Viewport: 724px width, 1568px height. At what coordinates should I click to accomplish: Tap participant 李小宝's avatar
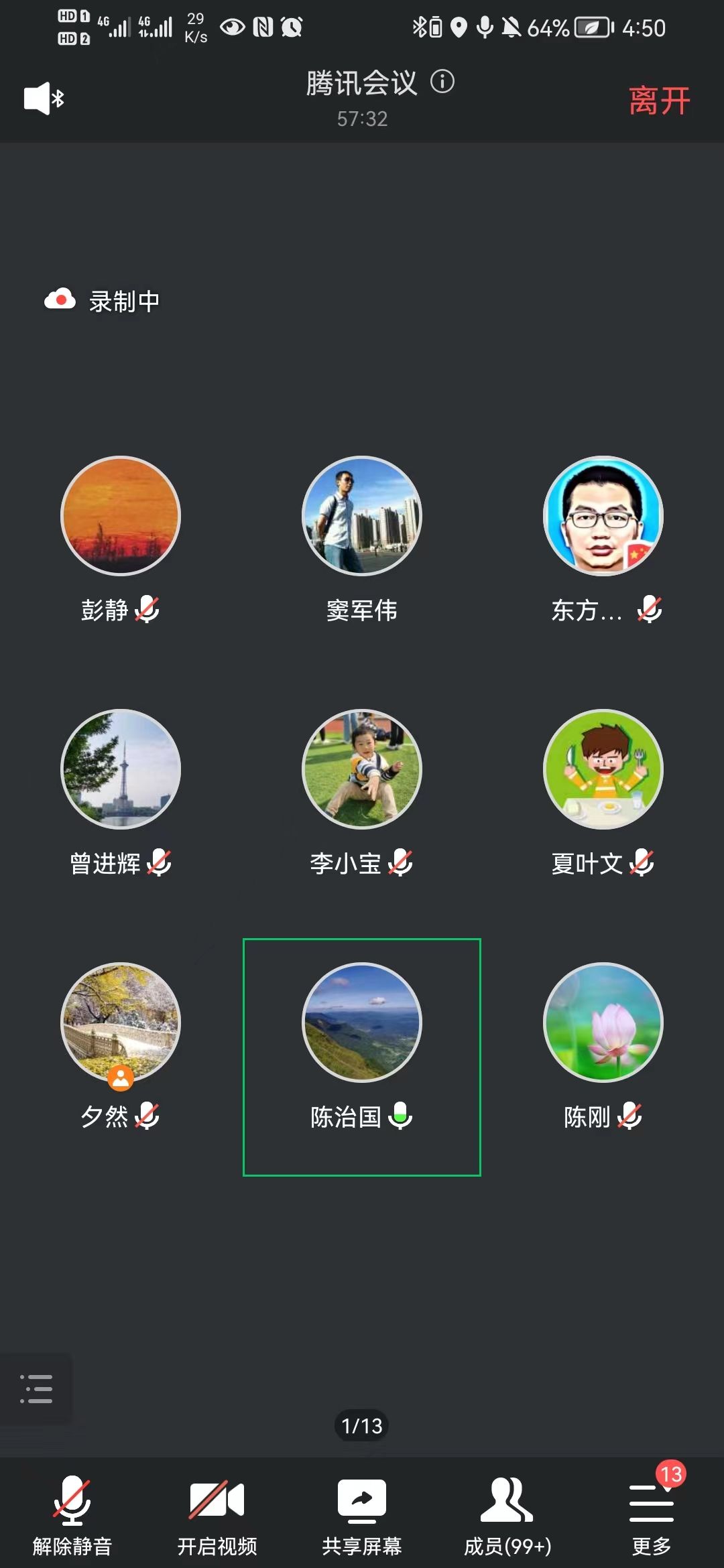pyautogui.click(x=362, y=769)
